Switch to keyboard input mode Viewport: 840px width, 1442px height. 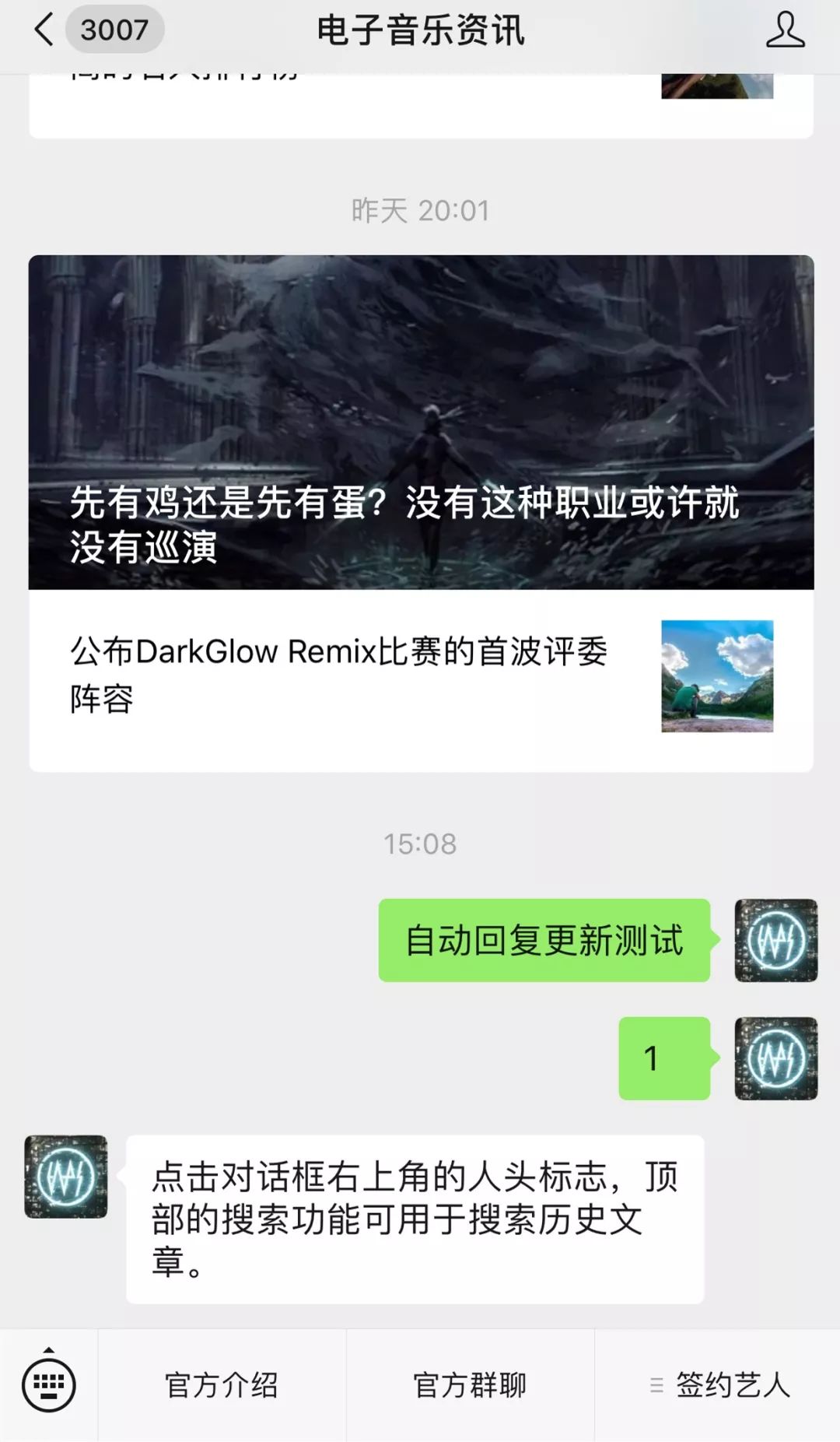pyautogui.click(x=49, y=1384)
